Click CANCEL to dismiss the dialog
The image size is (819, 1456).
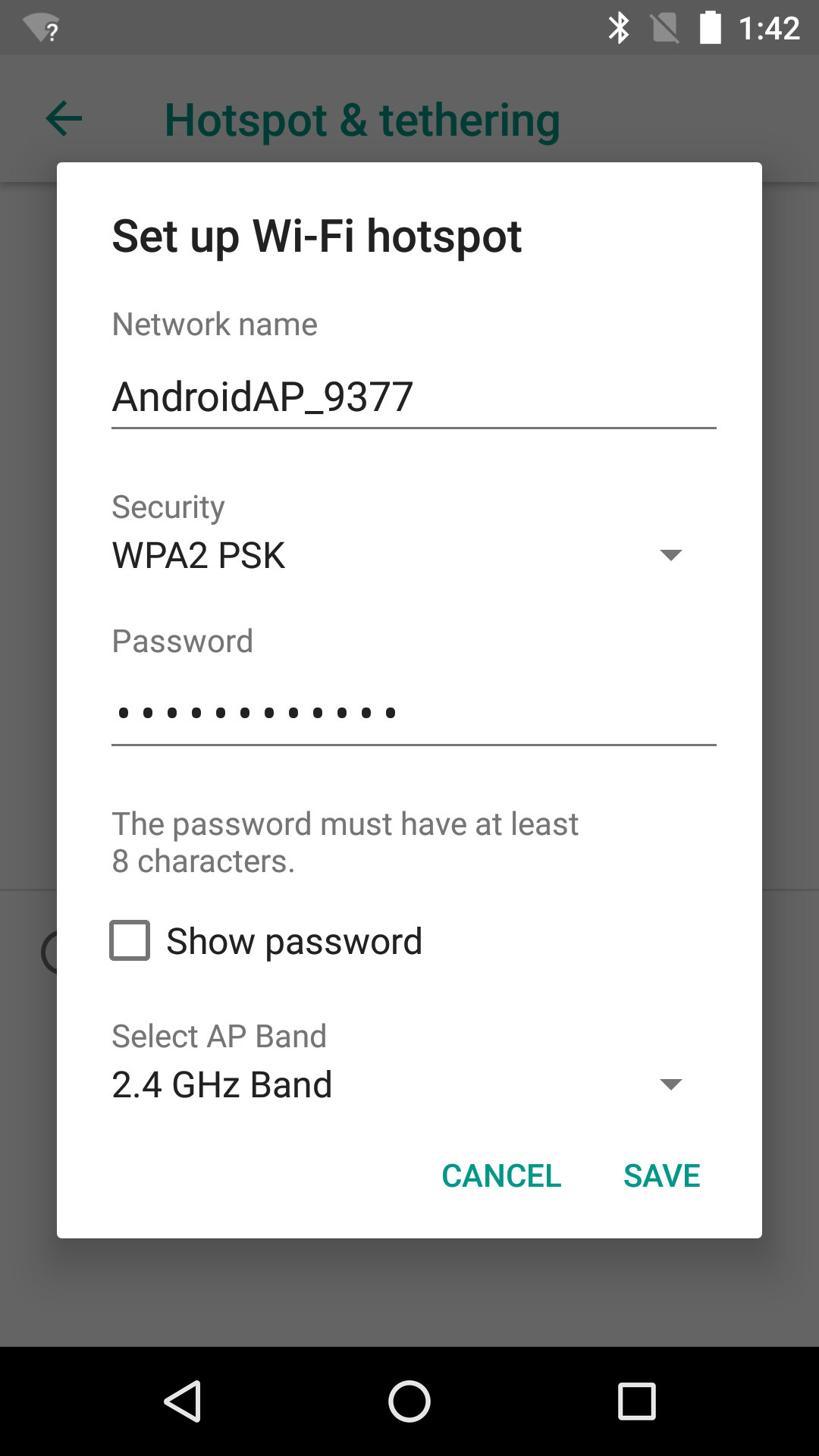(x=501, y=1175)
